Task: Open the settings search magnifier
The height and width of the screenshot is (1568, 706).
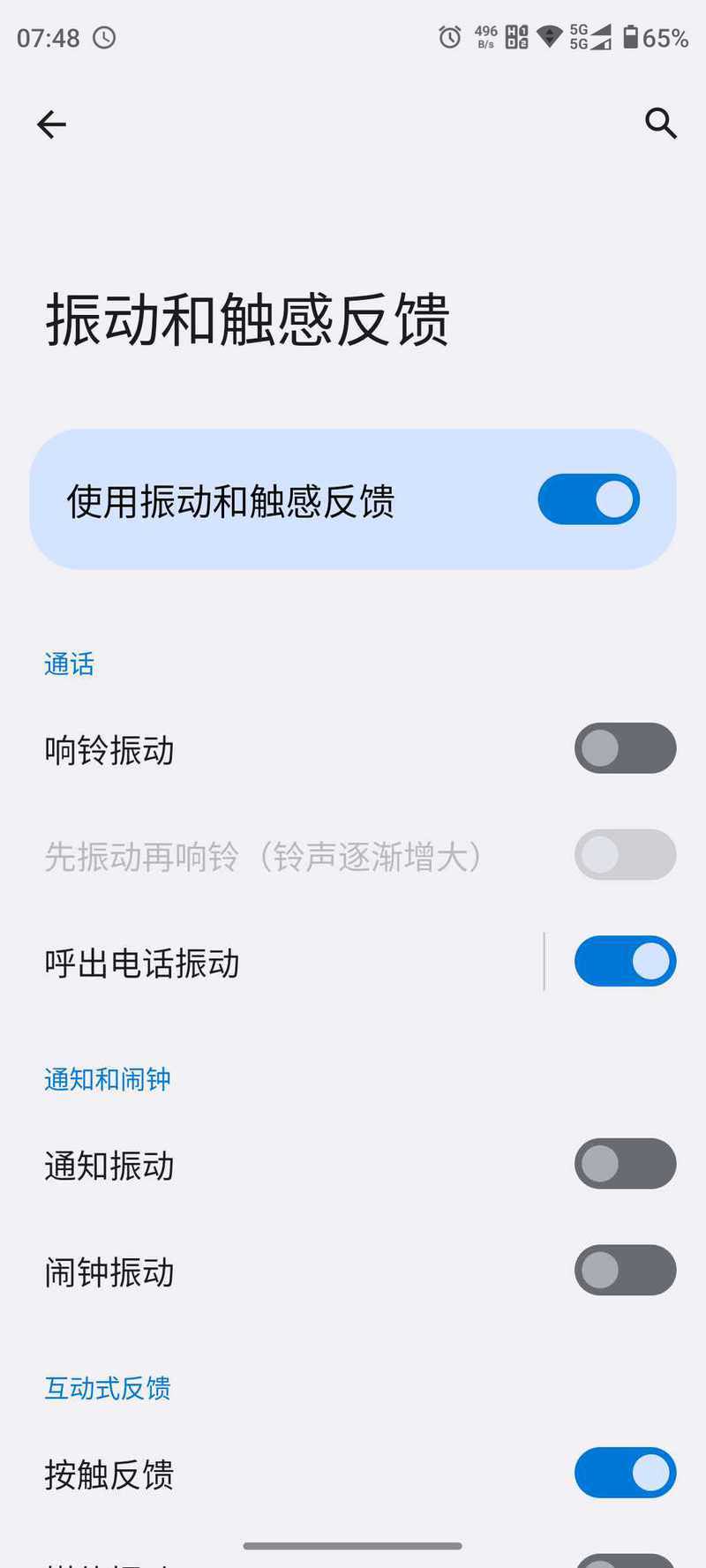Action: [661, 124]
